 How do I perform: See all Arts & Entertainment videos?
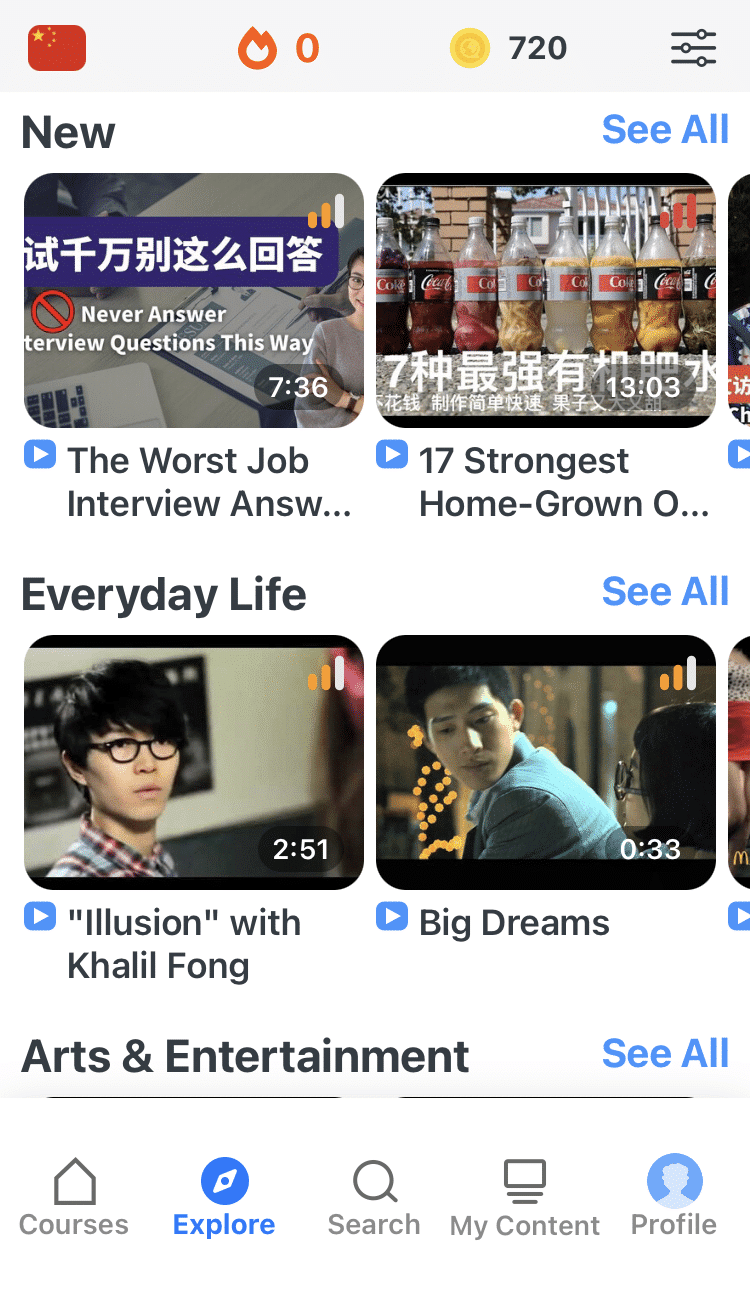pos(665,1054)
